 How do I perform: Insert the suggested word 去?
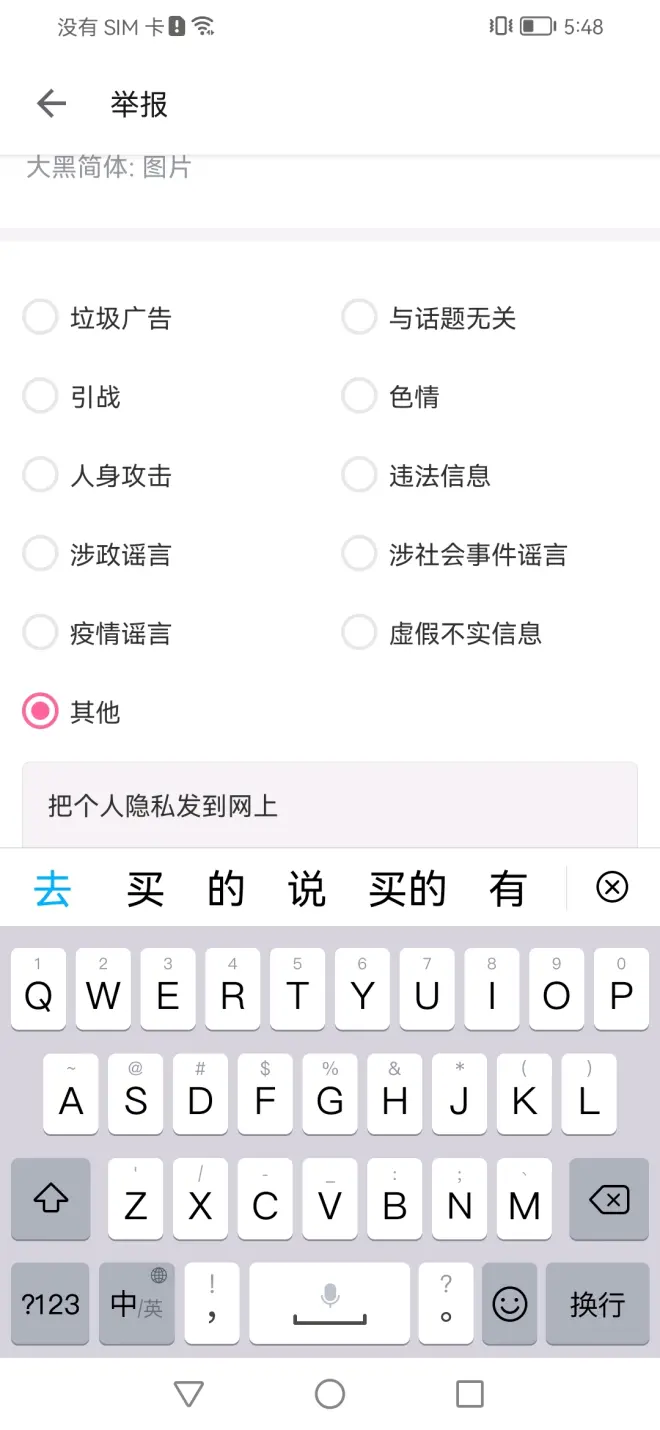(52, 889)
